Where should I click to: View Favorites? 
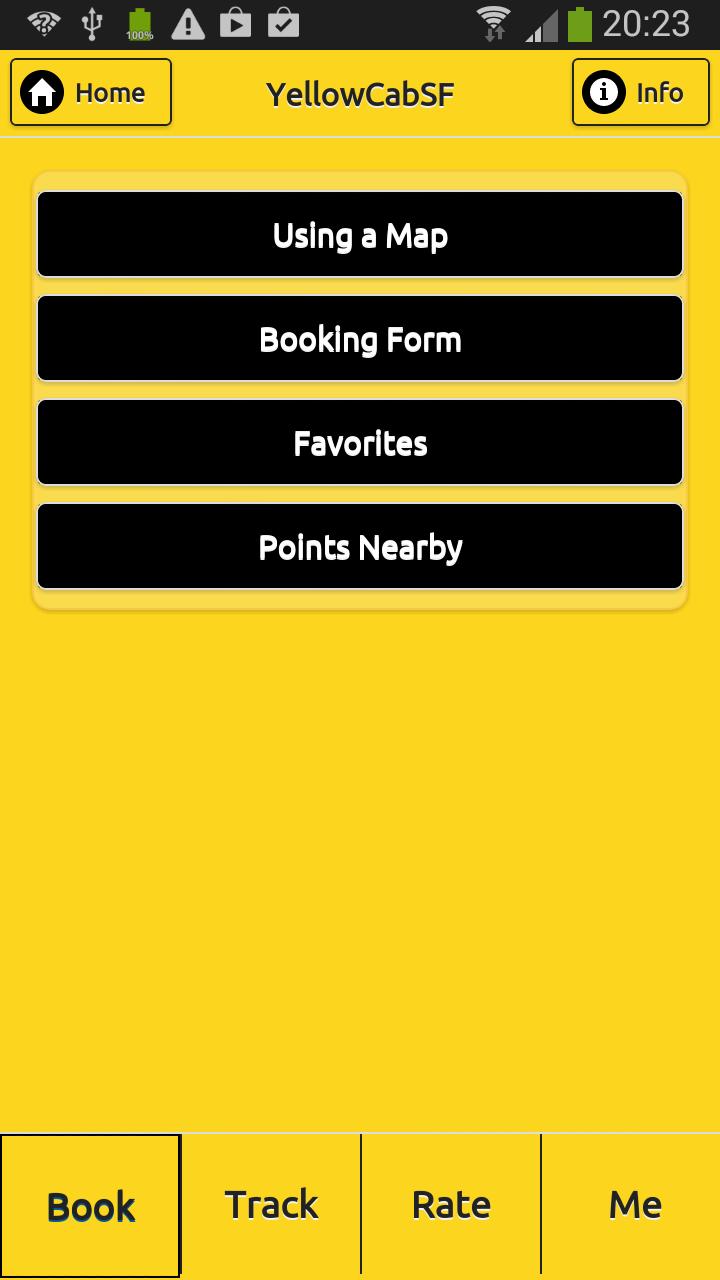(x=360, y=443)
